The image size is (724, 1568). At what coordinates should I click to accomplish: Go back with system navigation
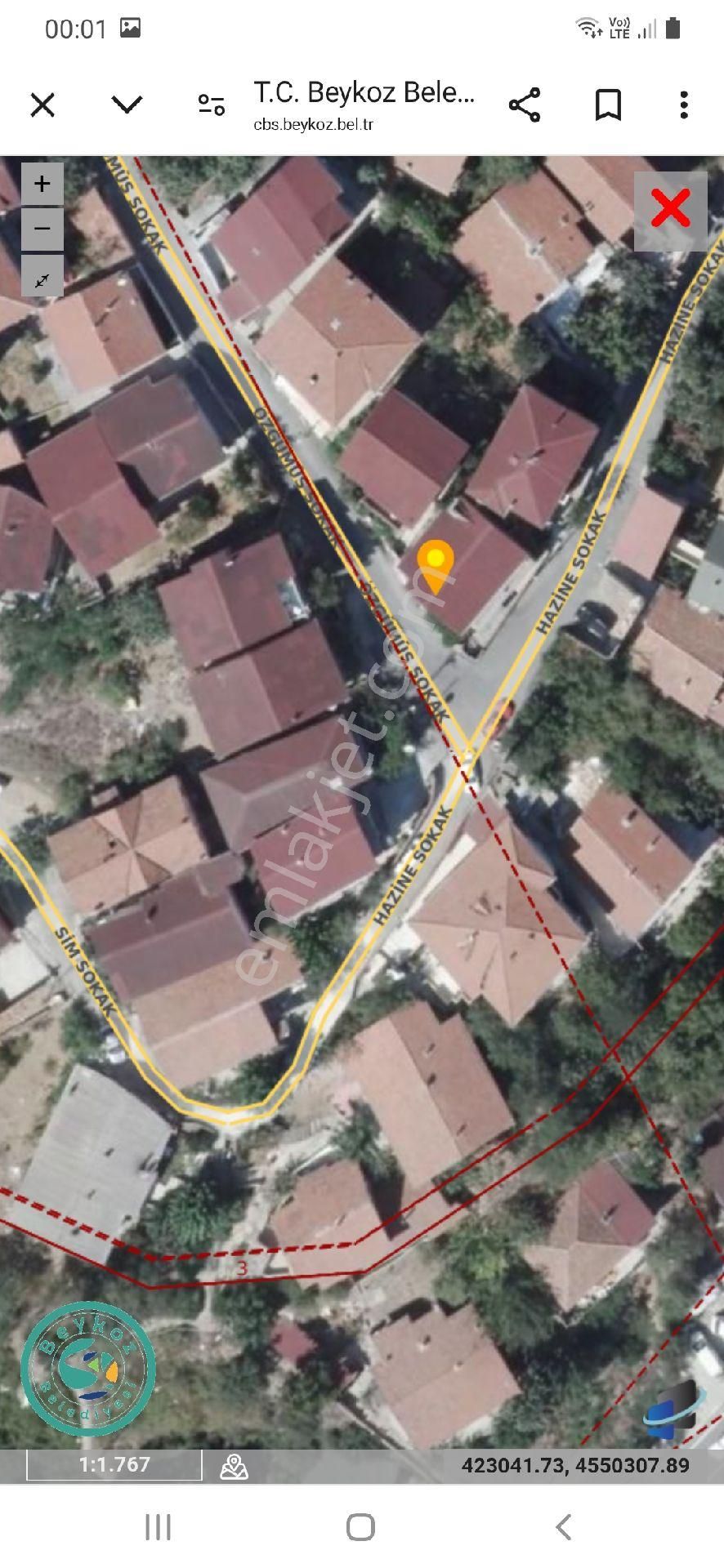pos(563,1526)
